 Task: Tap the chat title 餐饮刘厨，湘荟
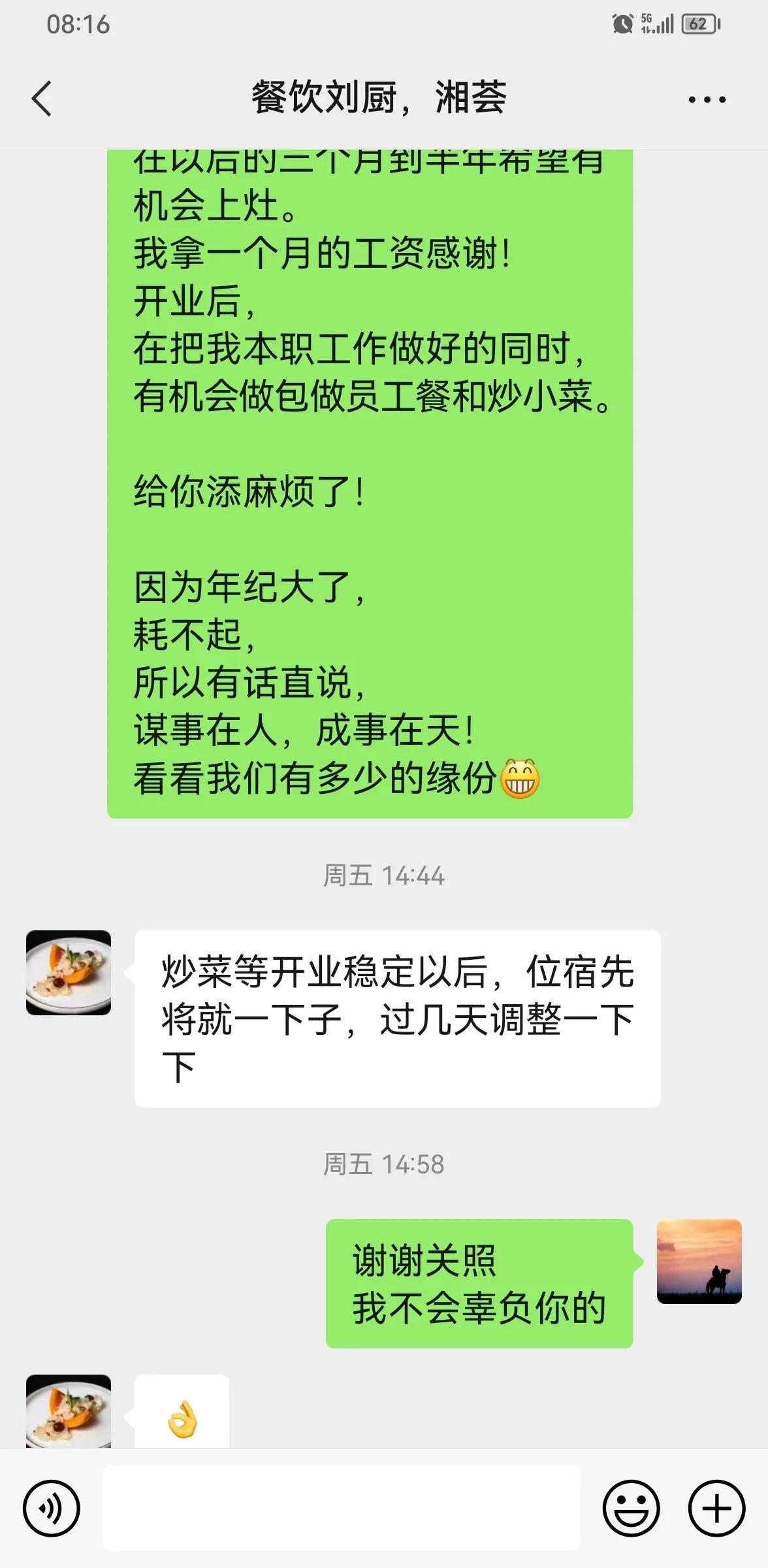[382, 98]
